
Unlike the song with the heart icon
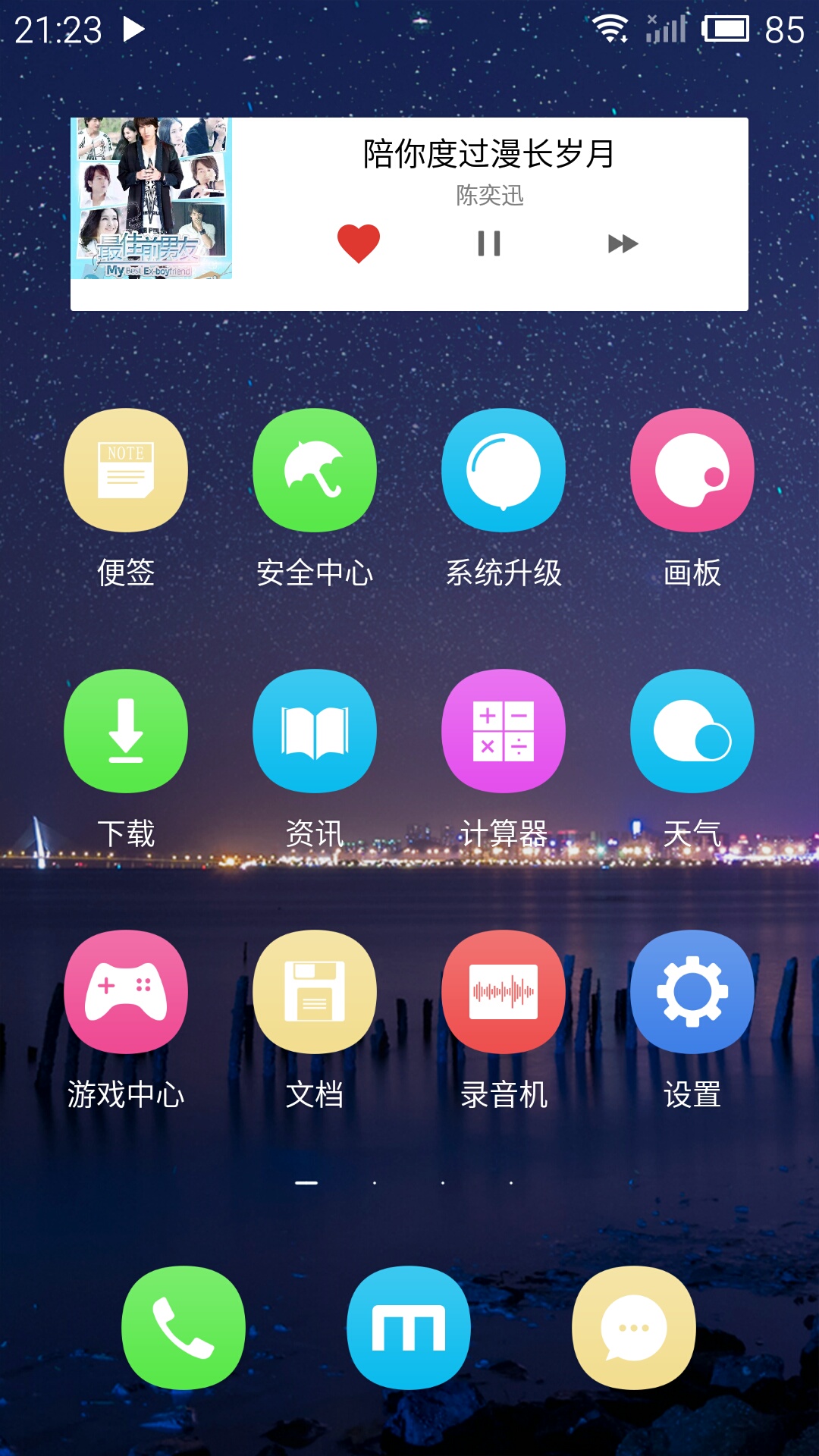359,243
